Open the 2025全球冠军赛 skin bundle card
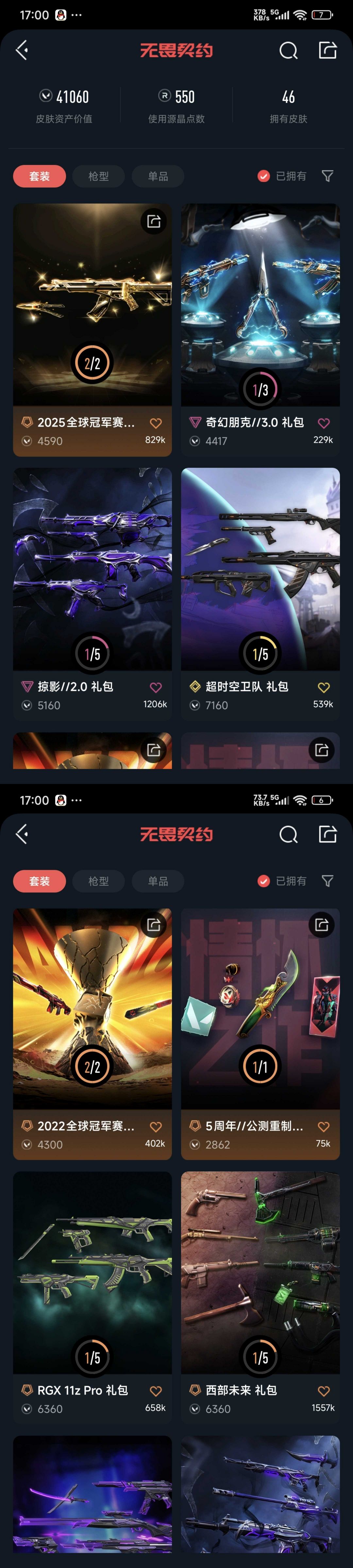This screenshot has width=353, height=1568. tap(92, 304)
